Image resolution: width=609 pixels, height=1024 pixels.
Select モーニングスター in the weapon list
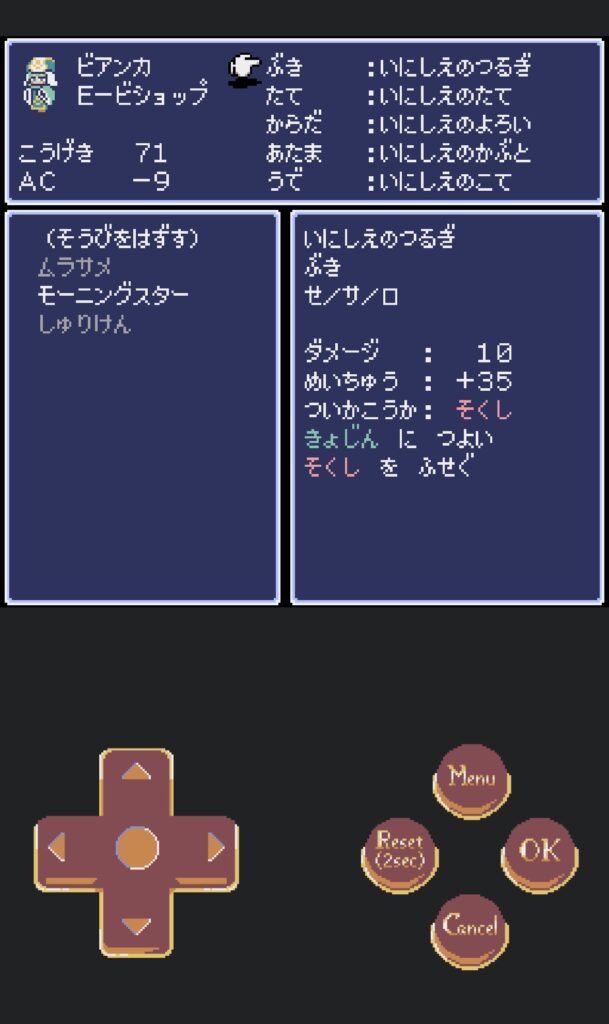pos(113,295)
